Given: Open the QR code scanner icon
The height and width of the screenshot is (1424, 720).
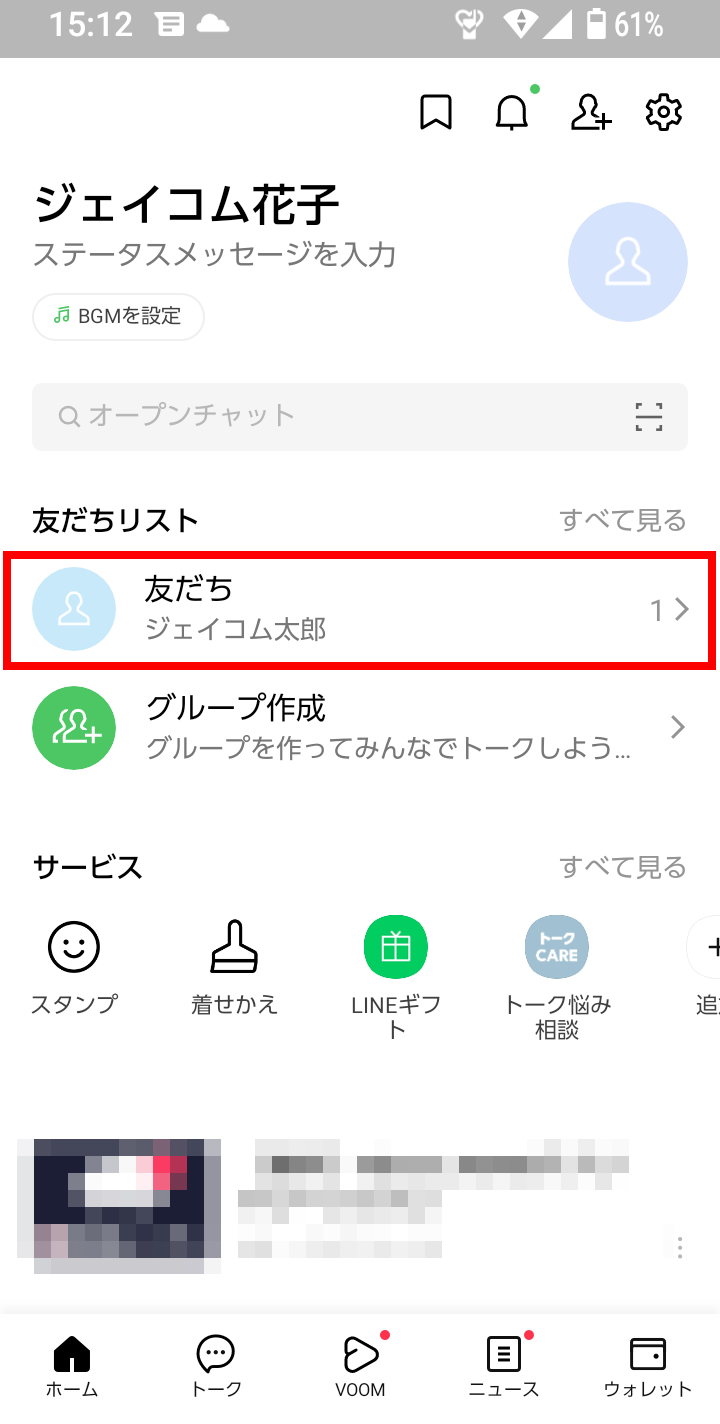Looking at the screenshot, I should pos(649,417).
